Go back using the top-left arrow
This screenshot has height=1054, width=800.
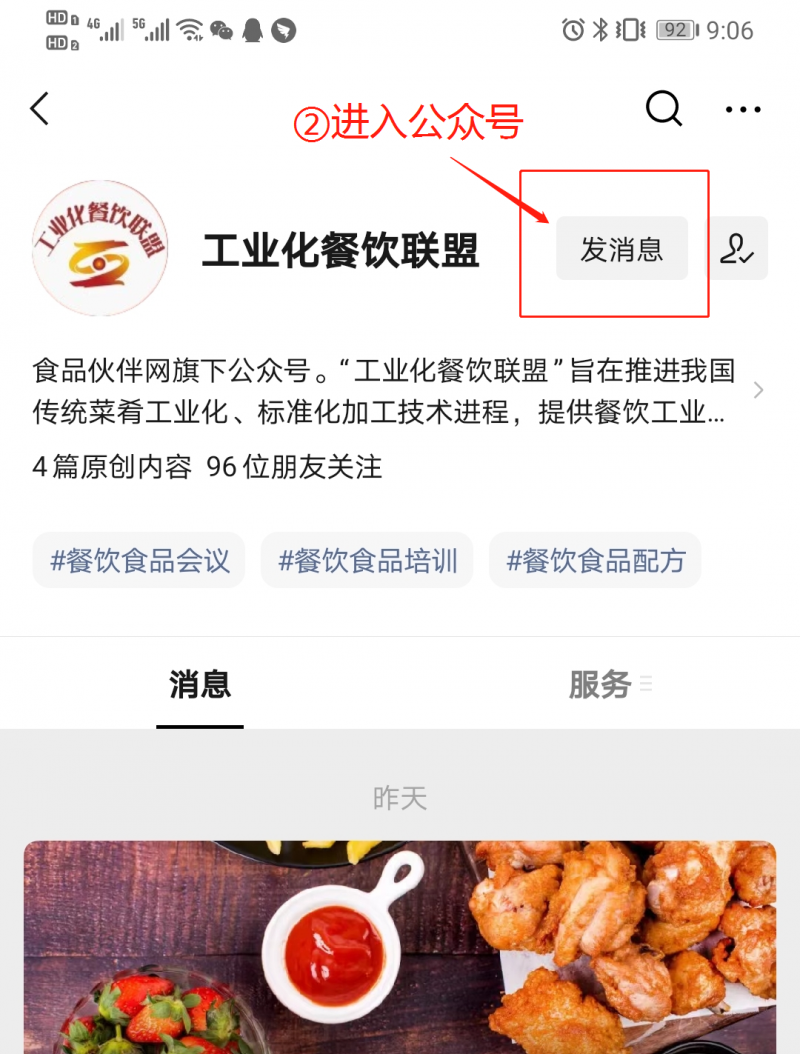[x=40, y=108]
